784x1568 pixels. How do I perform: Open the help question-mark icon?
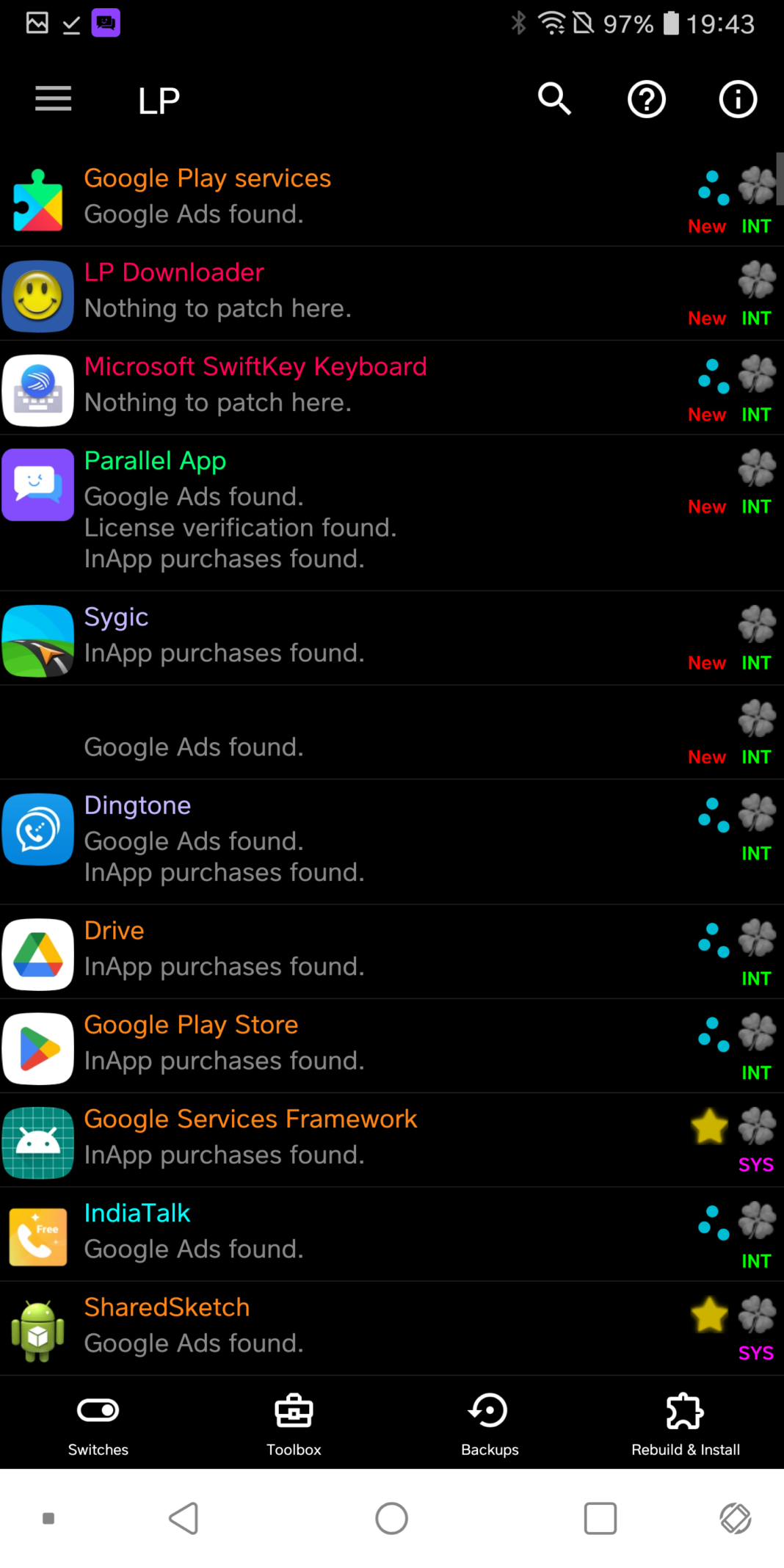tap(646, 99)
